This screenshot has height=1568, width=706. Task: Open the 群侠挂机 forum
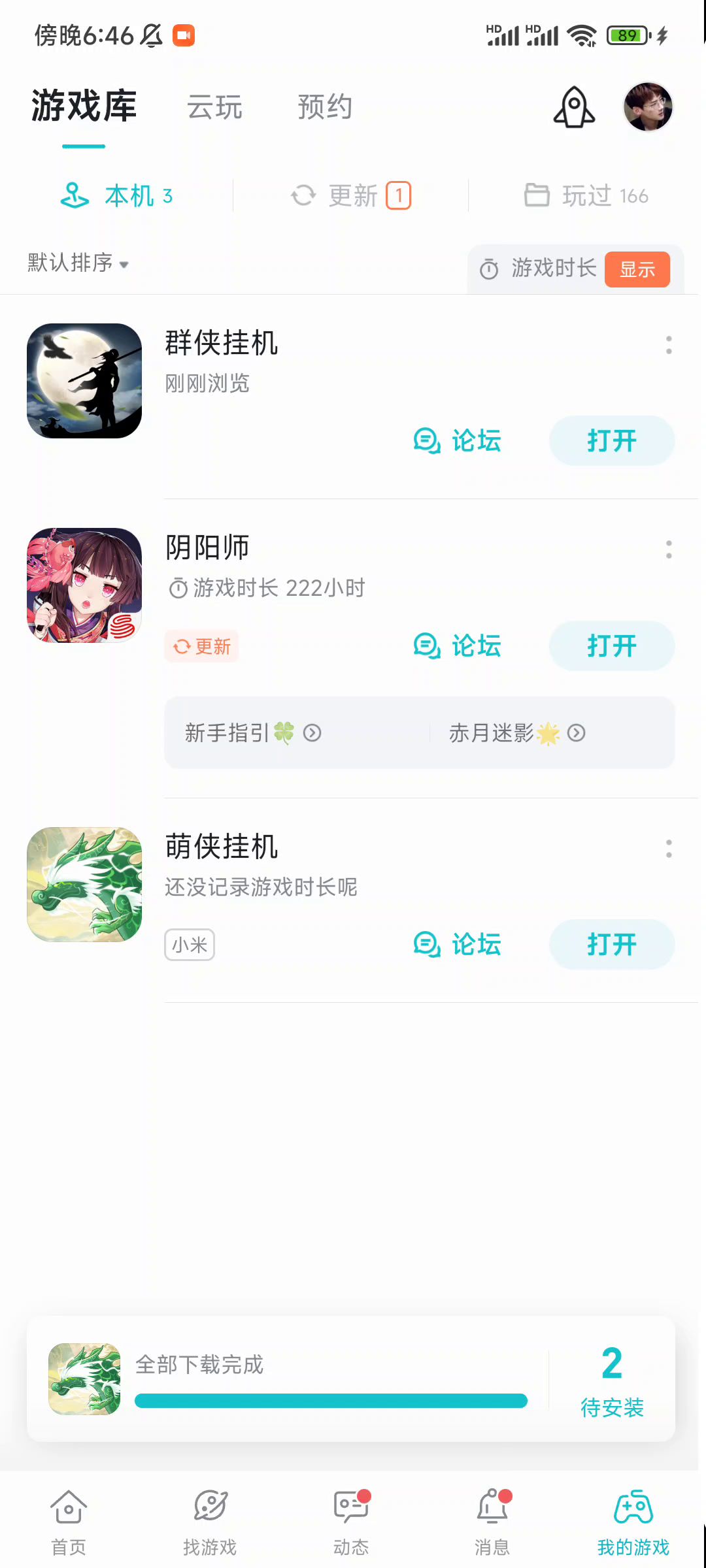coord(458,441)
